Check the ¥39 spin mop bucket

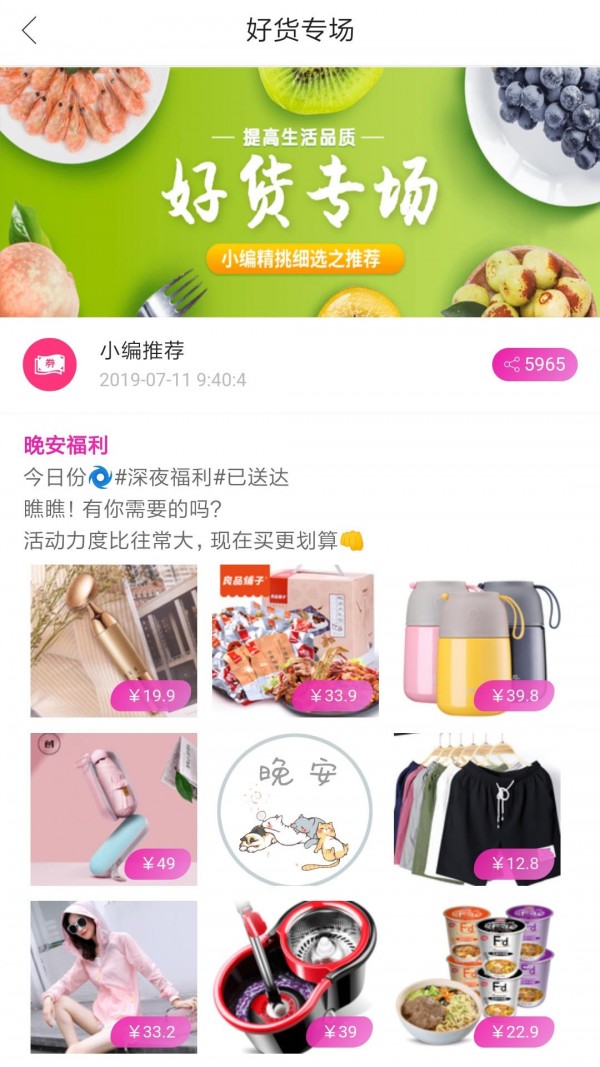click(295, 977)
